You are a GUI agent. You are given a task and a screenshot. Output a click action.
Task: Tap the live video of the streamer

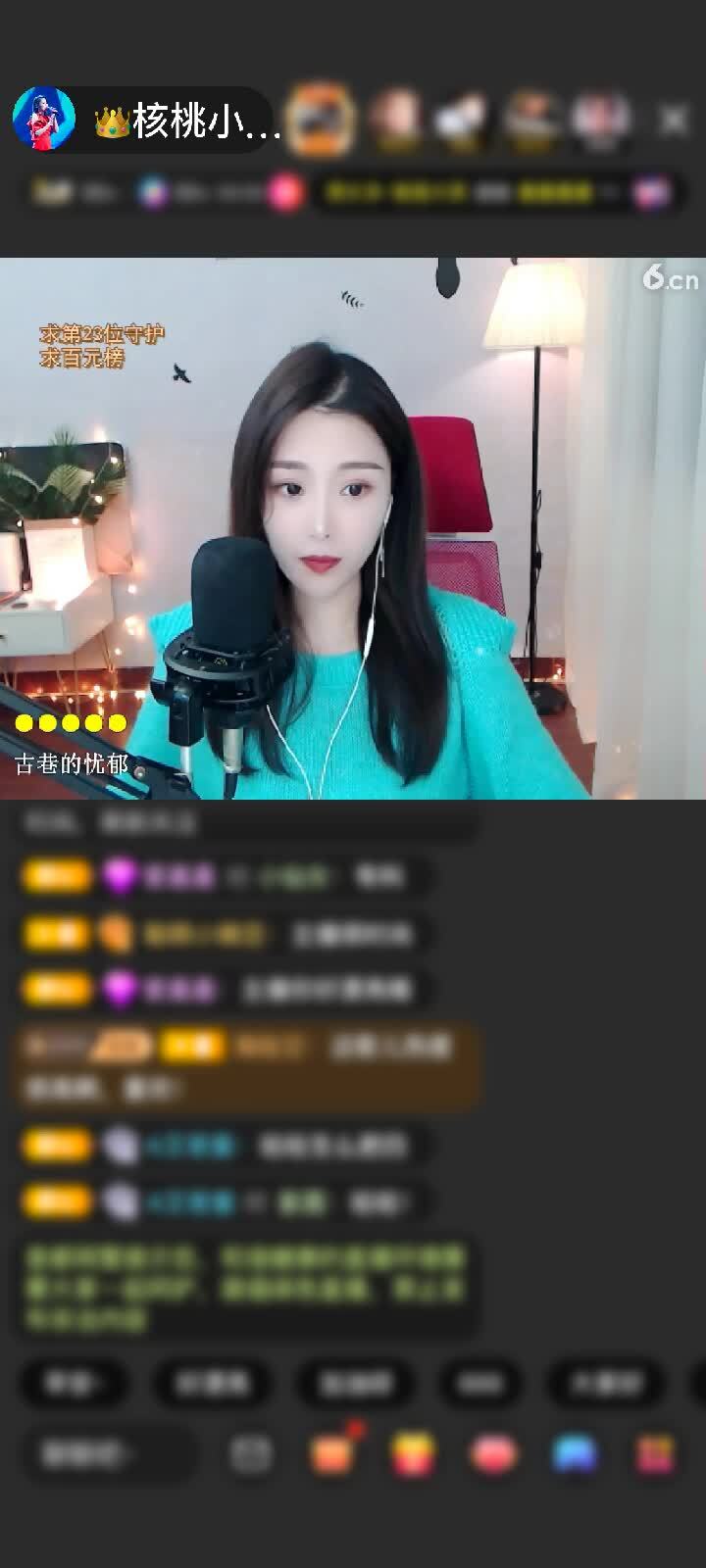(x=353, y=529)
